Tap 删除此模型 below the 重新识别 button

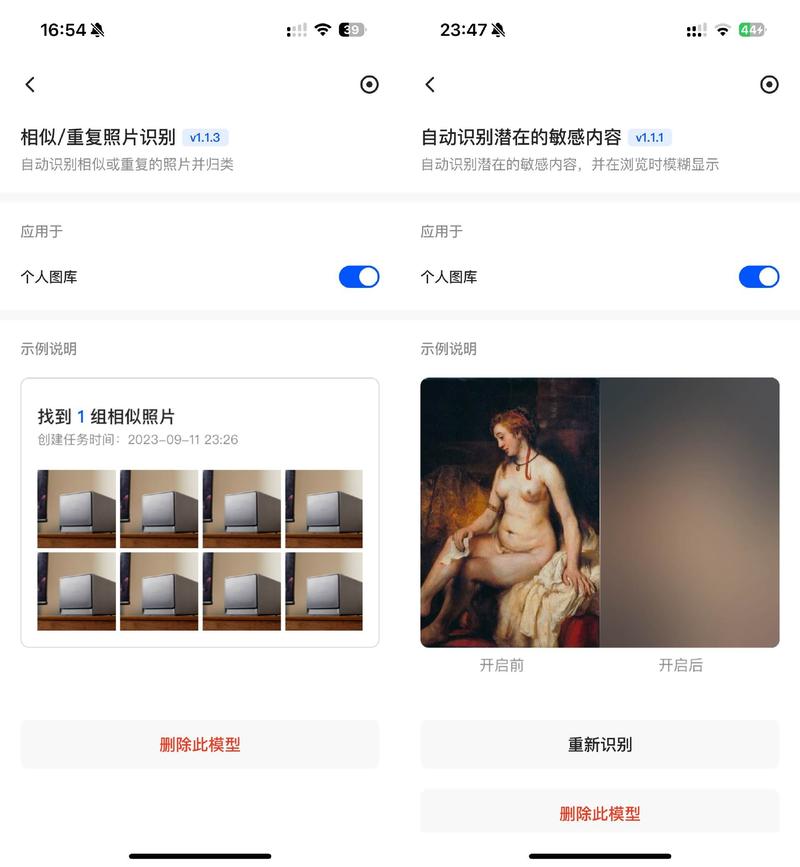(x=600, y=812)
